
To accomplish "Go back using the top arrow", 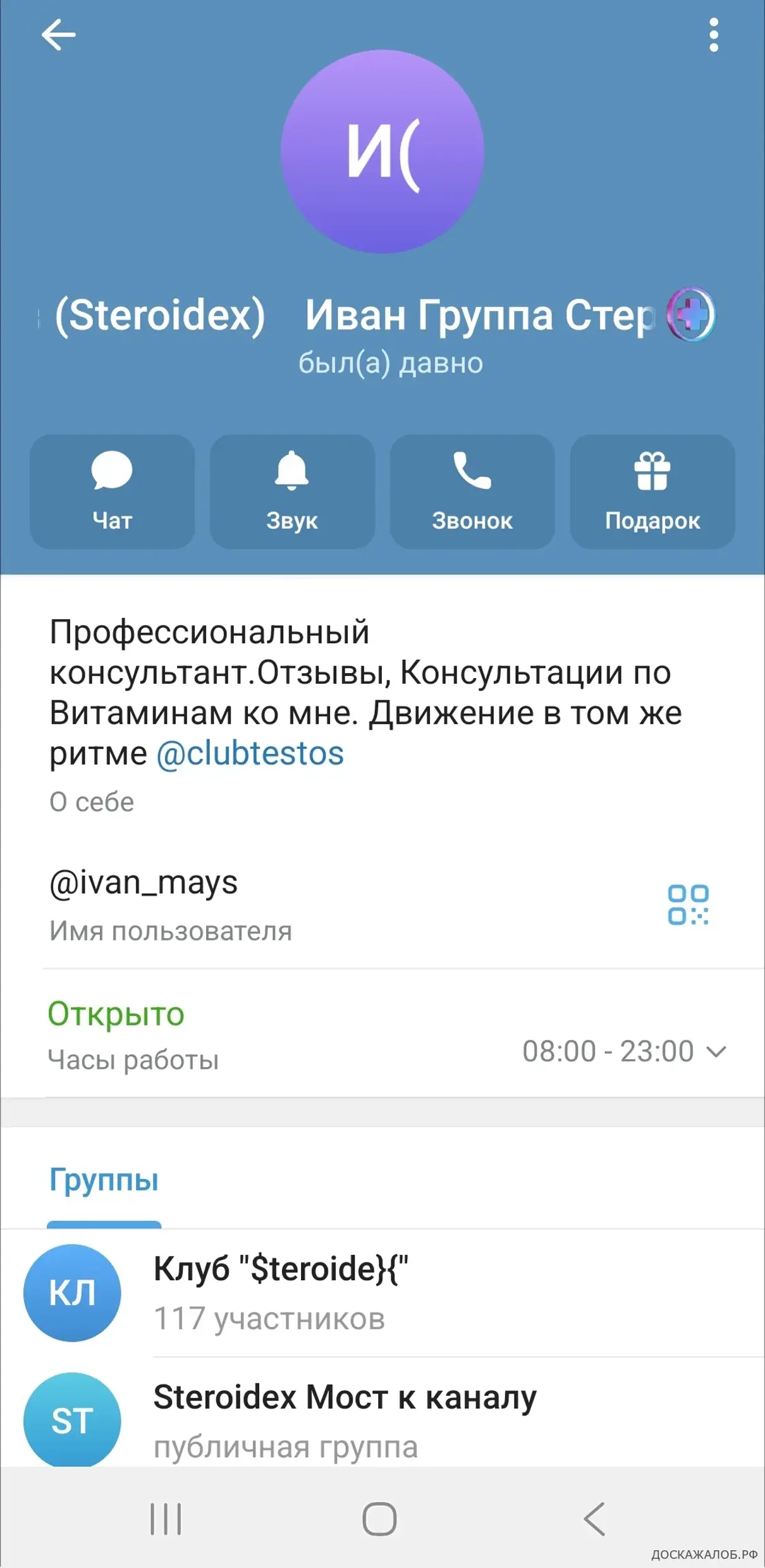I will (x=58, y=34).
